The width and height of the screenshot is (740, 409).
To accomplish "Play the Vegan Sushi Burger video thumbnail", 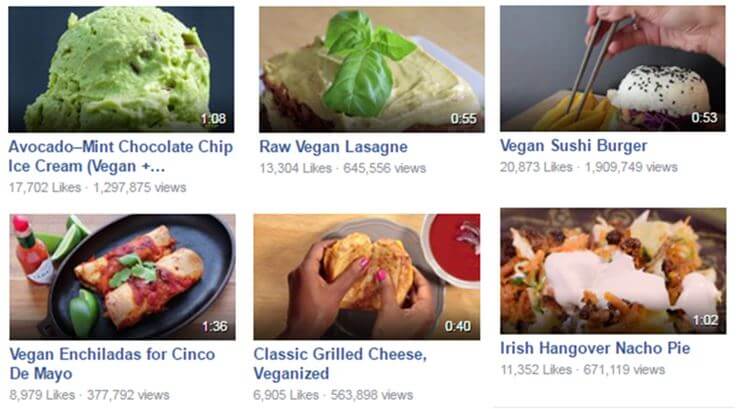I will pos(613,69).
